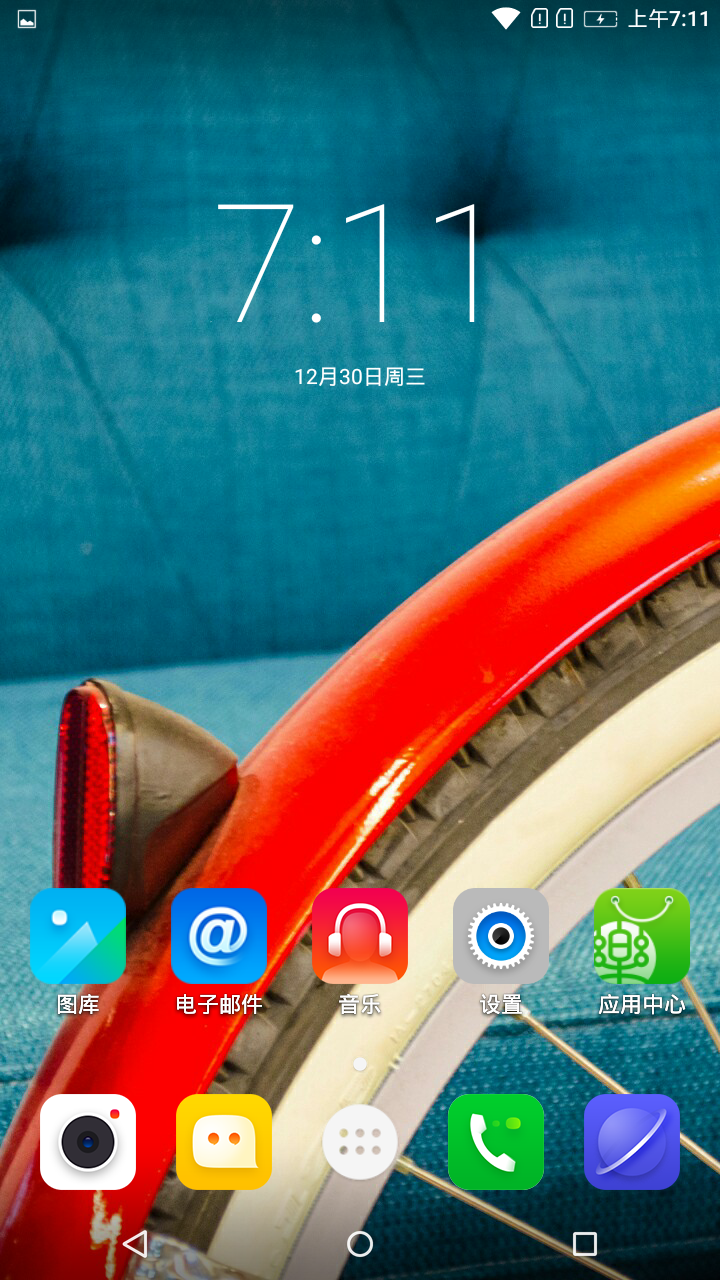Launch the 应用中心 app store
Screen dimensions: 720x1280
[642, 936]
